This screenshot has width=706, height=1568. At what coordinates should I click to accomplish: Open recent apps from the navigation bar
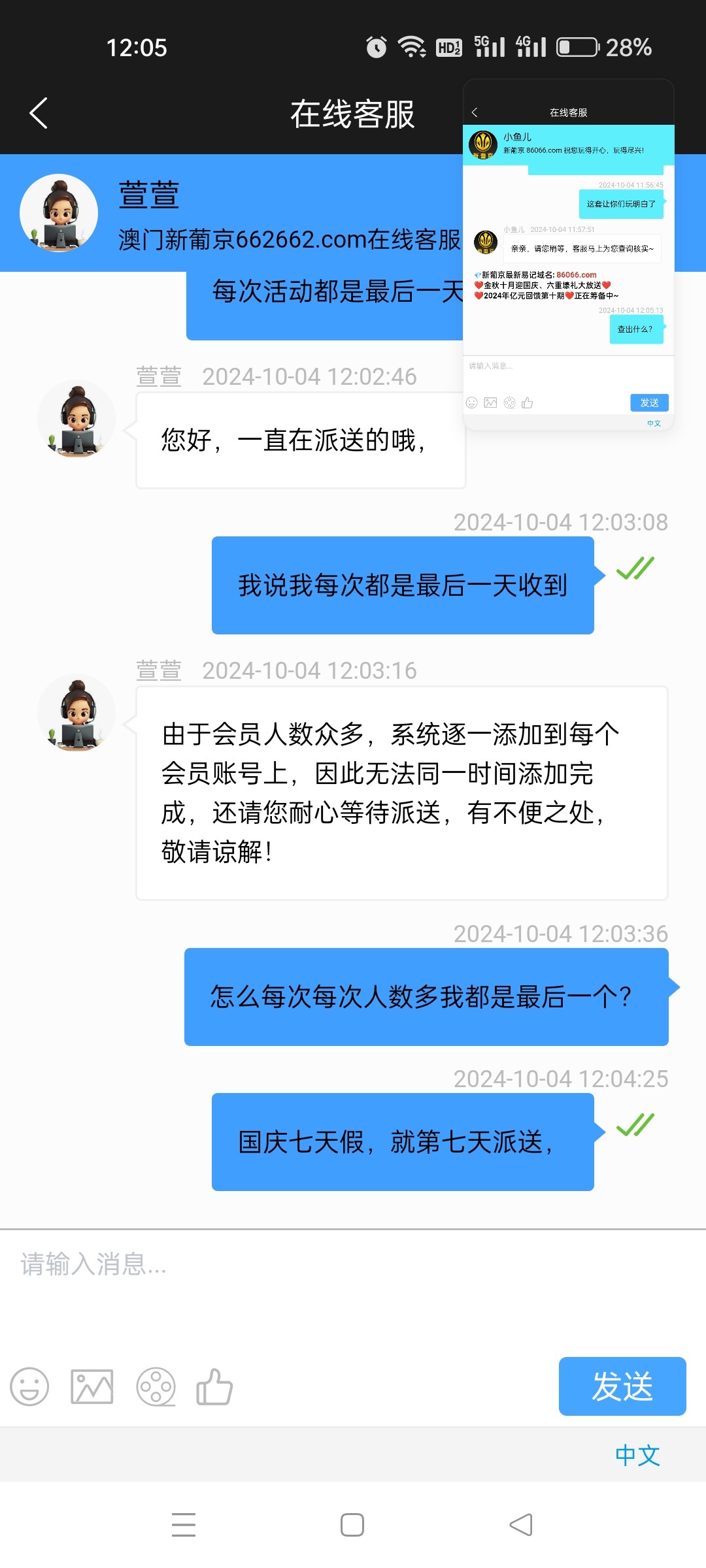[184, 1525]
